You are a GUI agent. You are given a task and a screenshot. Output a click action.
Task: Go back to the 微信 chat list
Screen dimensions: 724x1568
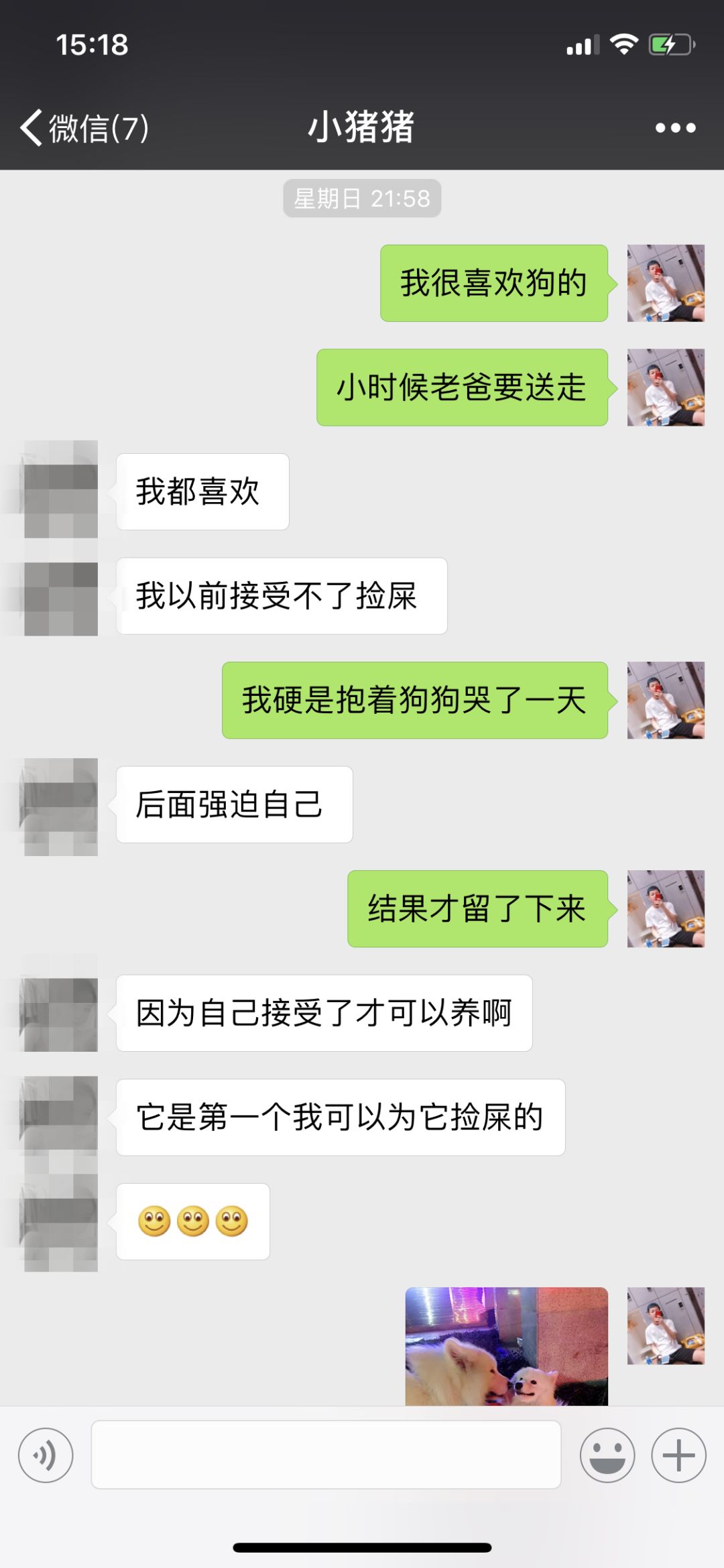[84, 127]
